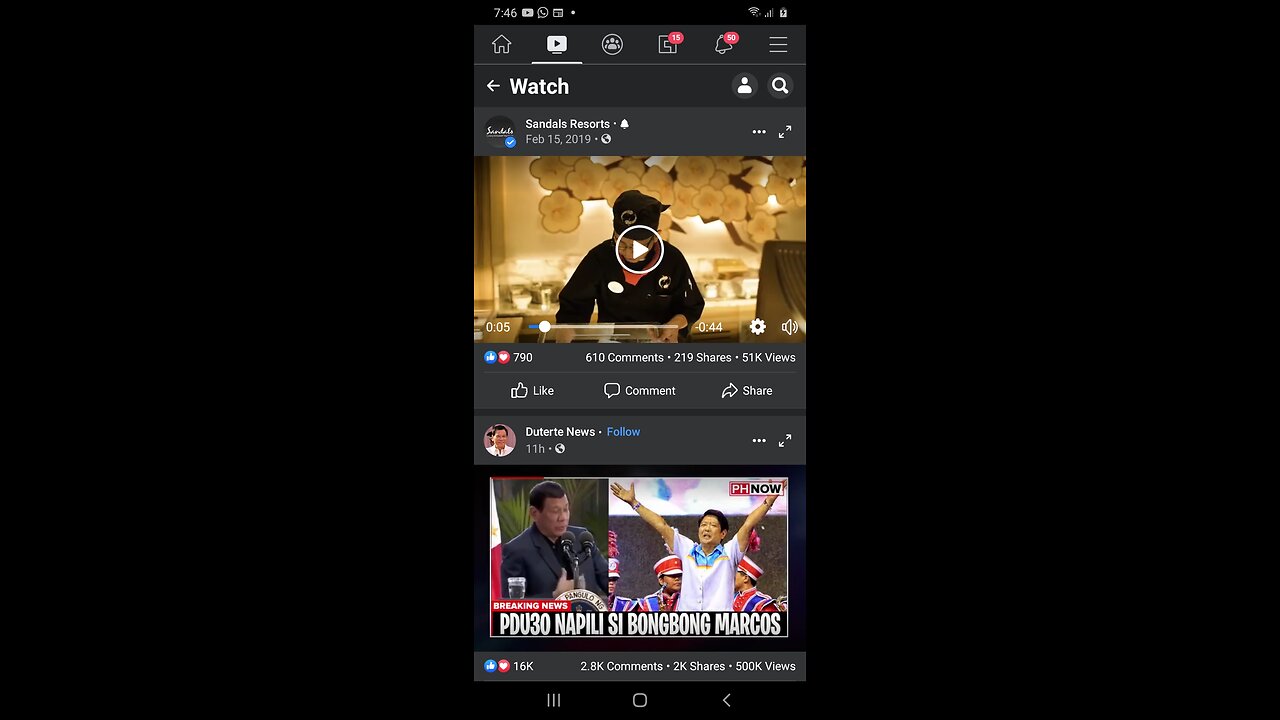Expand Sandals Resorts video to fullscreen

785,132
